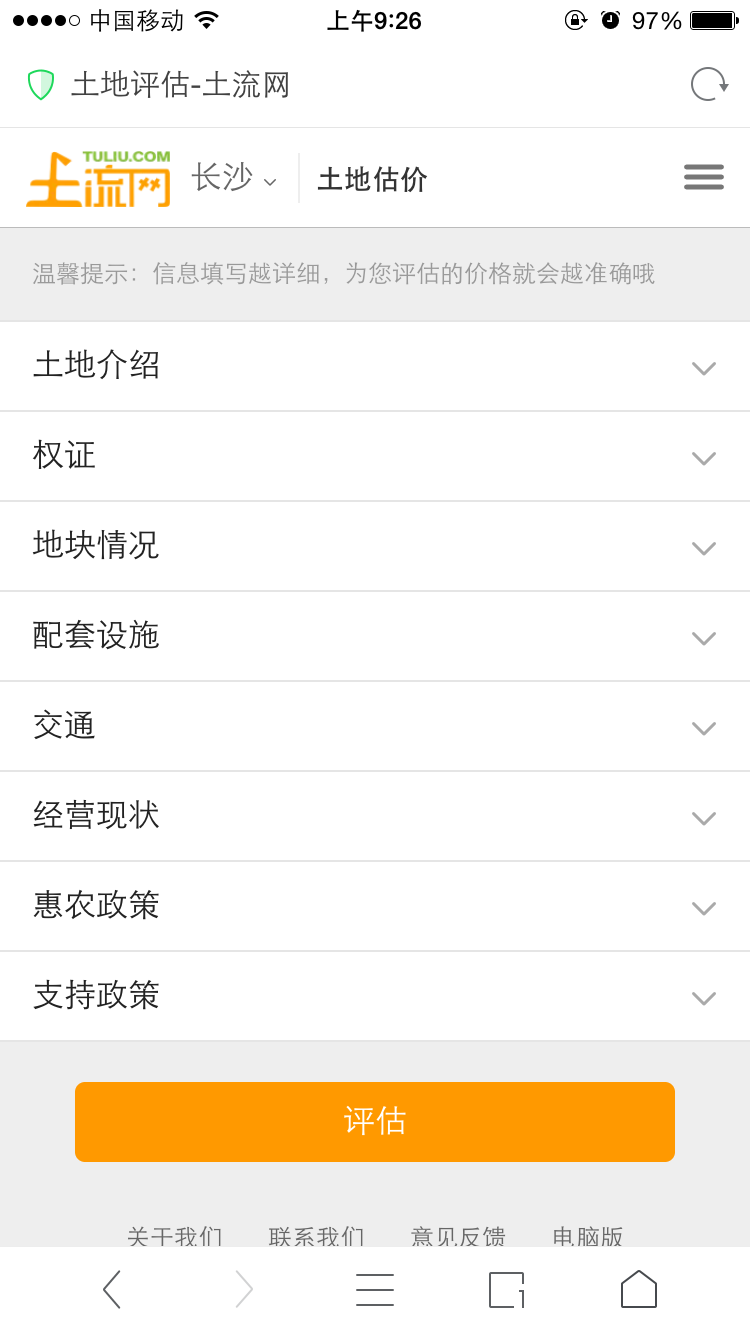This screenshot has height=1334, width=750.
Task: Expand the 经营现状 section
Action: pos(375,816)
